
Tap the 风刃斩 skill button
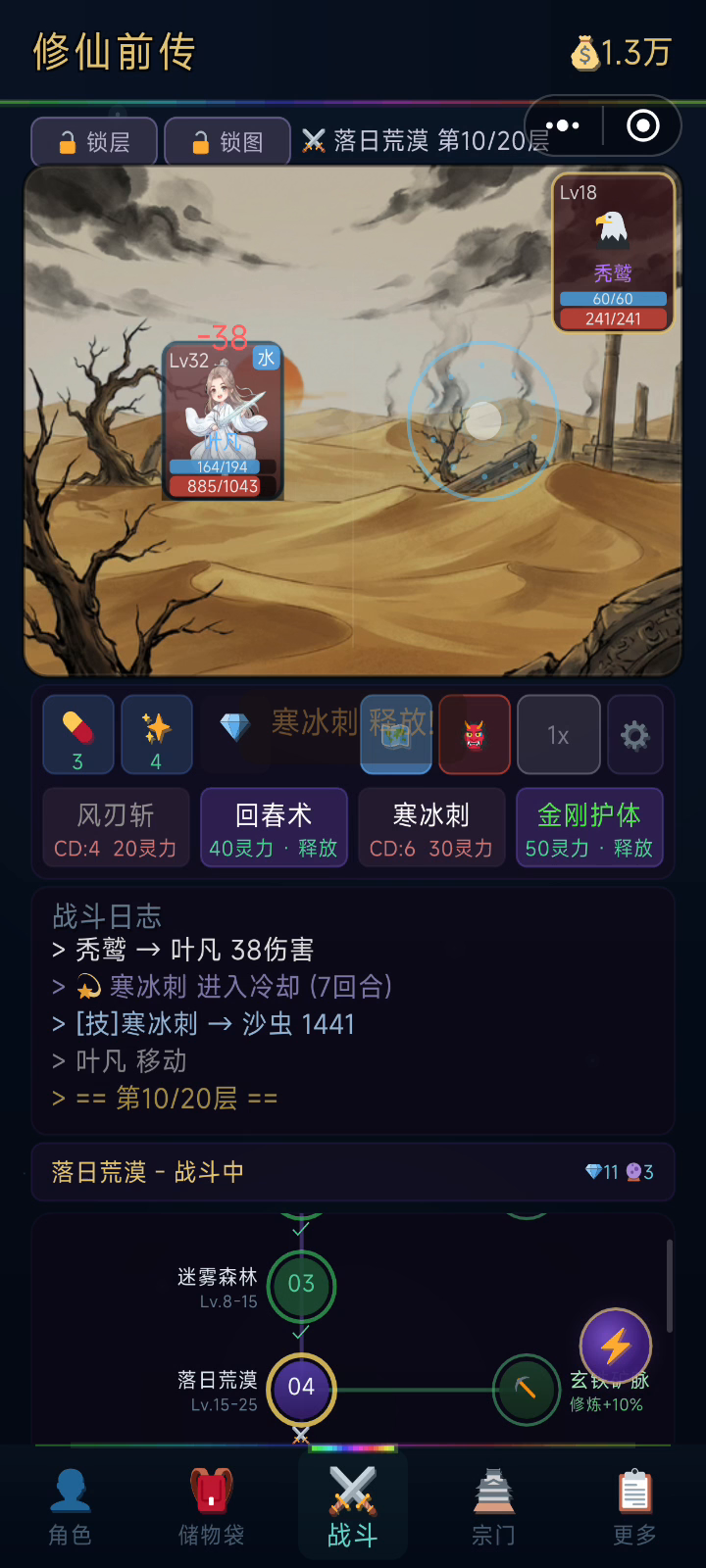pyautogui.click(x=116, y=828)
